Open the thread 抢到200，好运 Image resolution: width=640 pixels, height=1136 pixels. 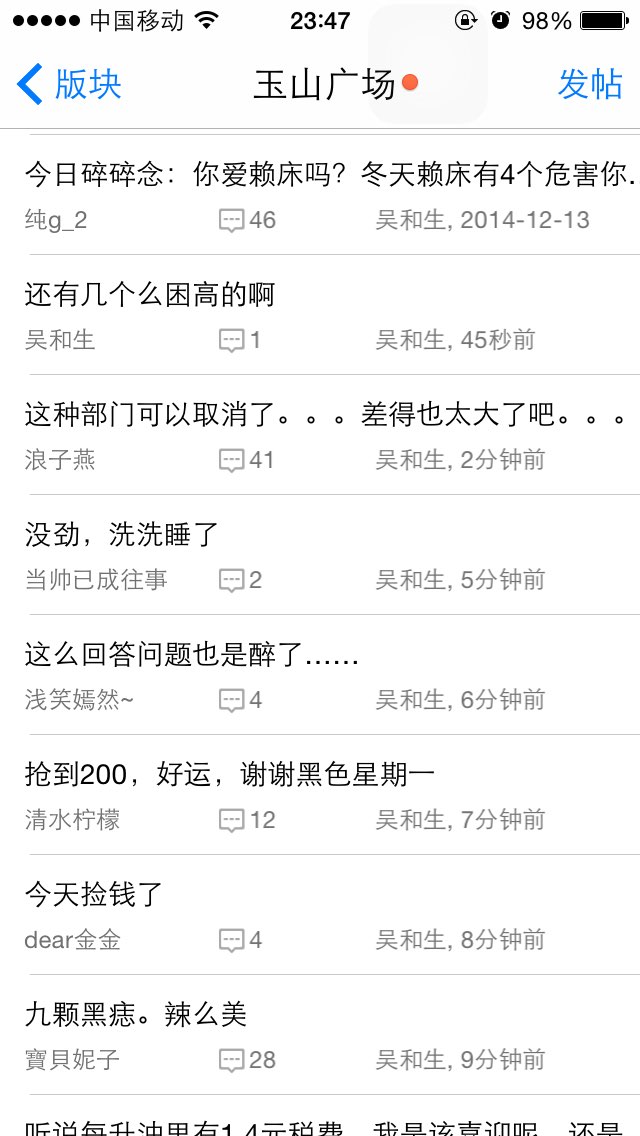(x=320, y=795)
